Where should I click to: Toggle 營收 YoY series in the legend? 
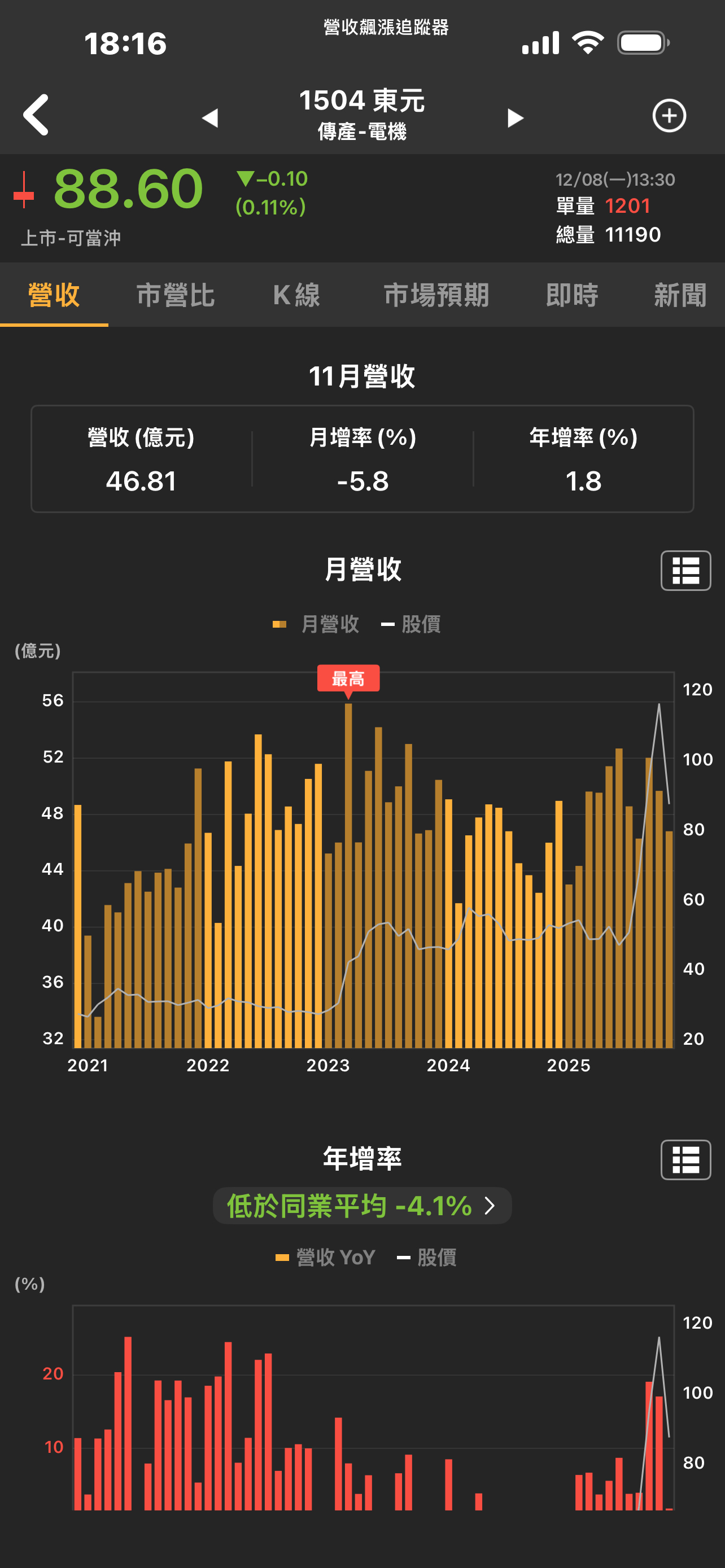click(326, 1257)
